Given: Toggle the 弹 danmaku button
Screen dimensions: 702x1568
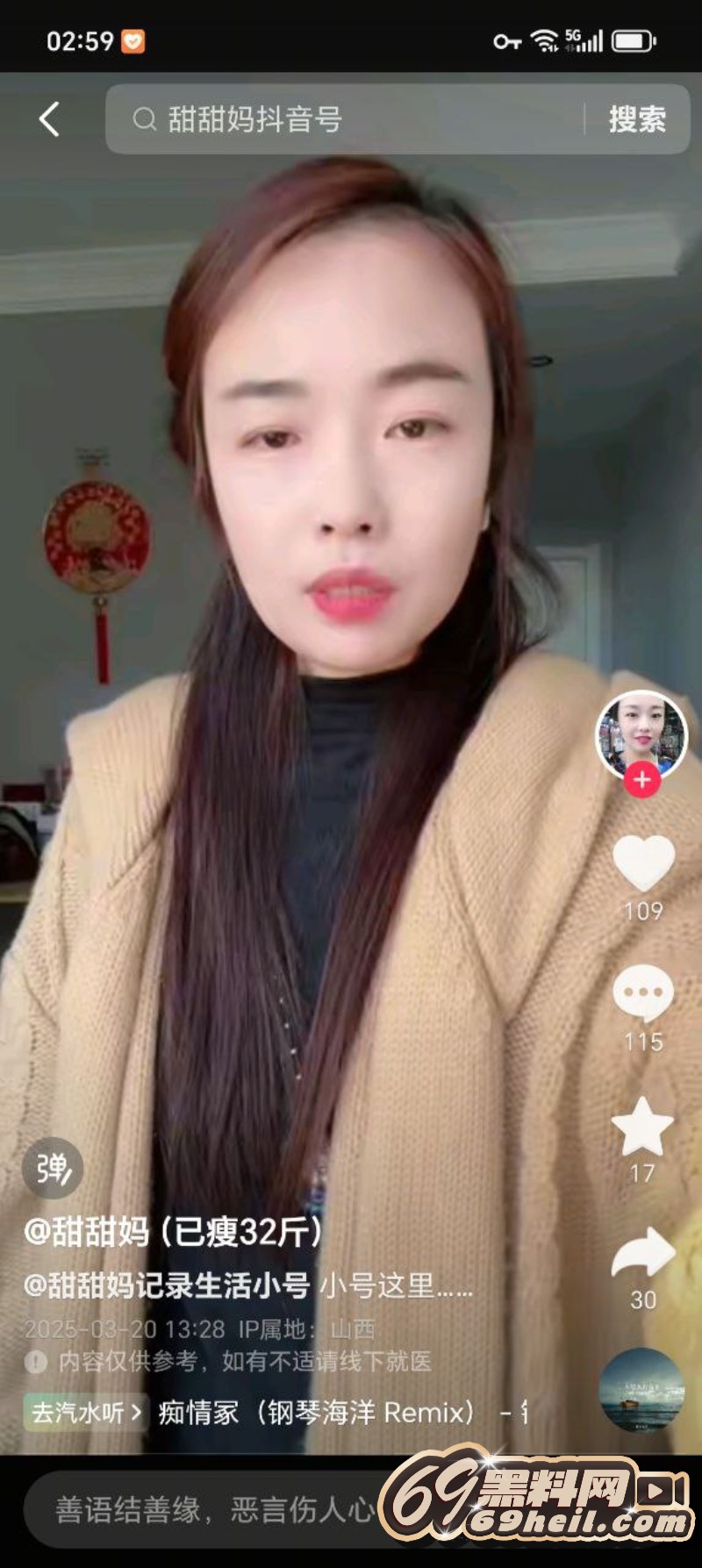Looking at the screenshot, I should pyautogui.click(x=53, y=1168).
